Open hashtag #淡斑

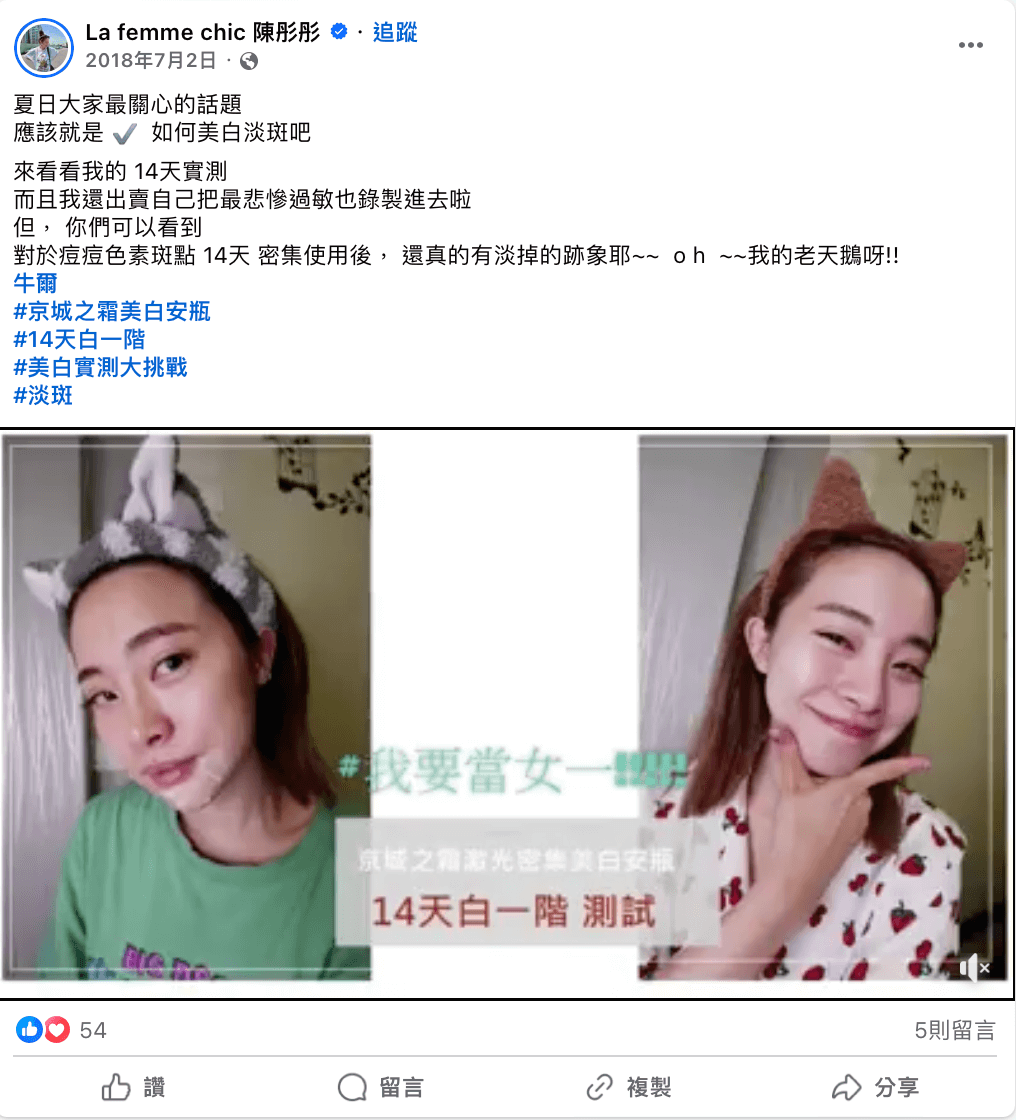43,396
